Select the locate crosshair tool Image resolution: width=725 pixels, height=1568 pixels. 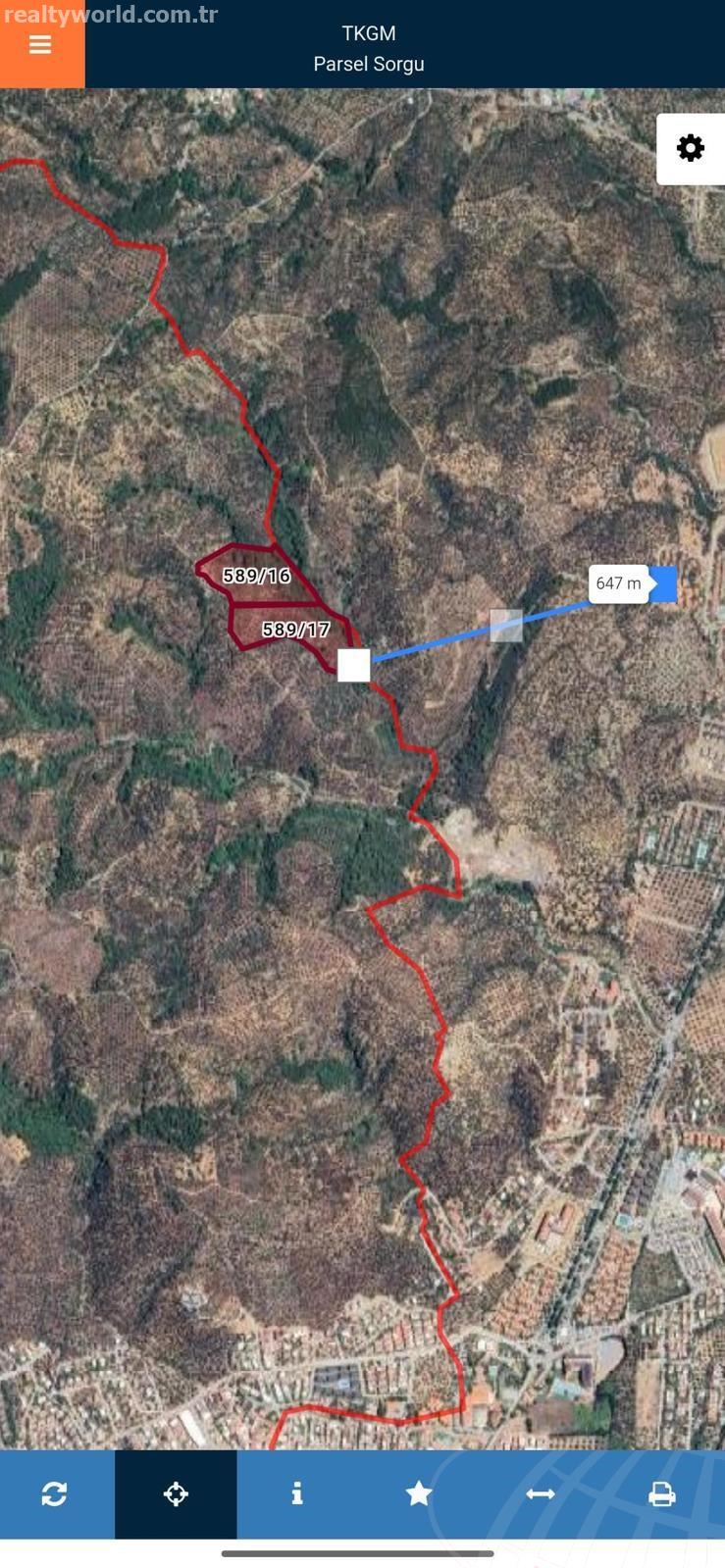pos(176,1493)
